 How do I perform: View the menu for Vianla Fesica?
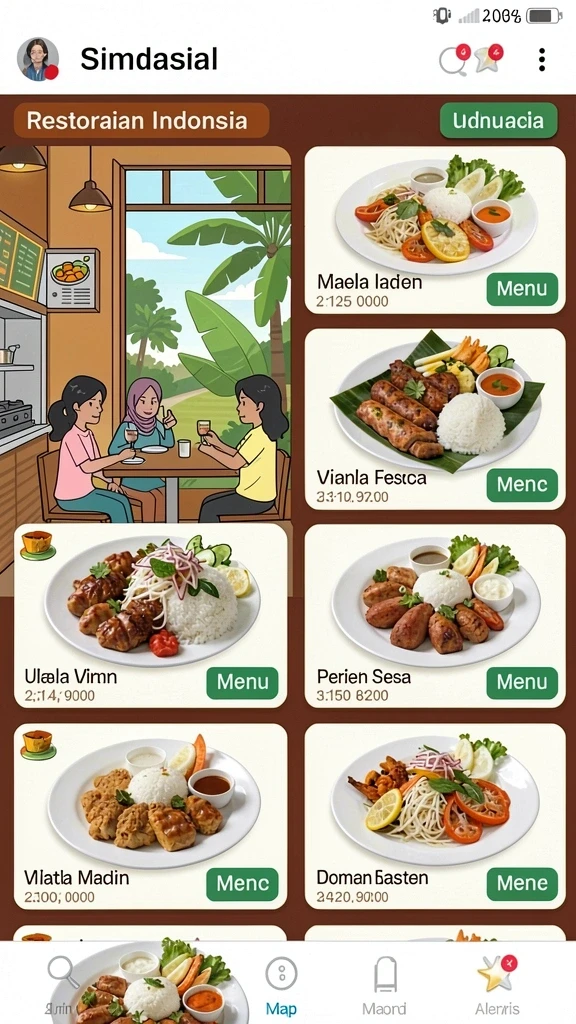click(x=522, y=485)
